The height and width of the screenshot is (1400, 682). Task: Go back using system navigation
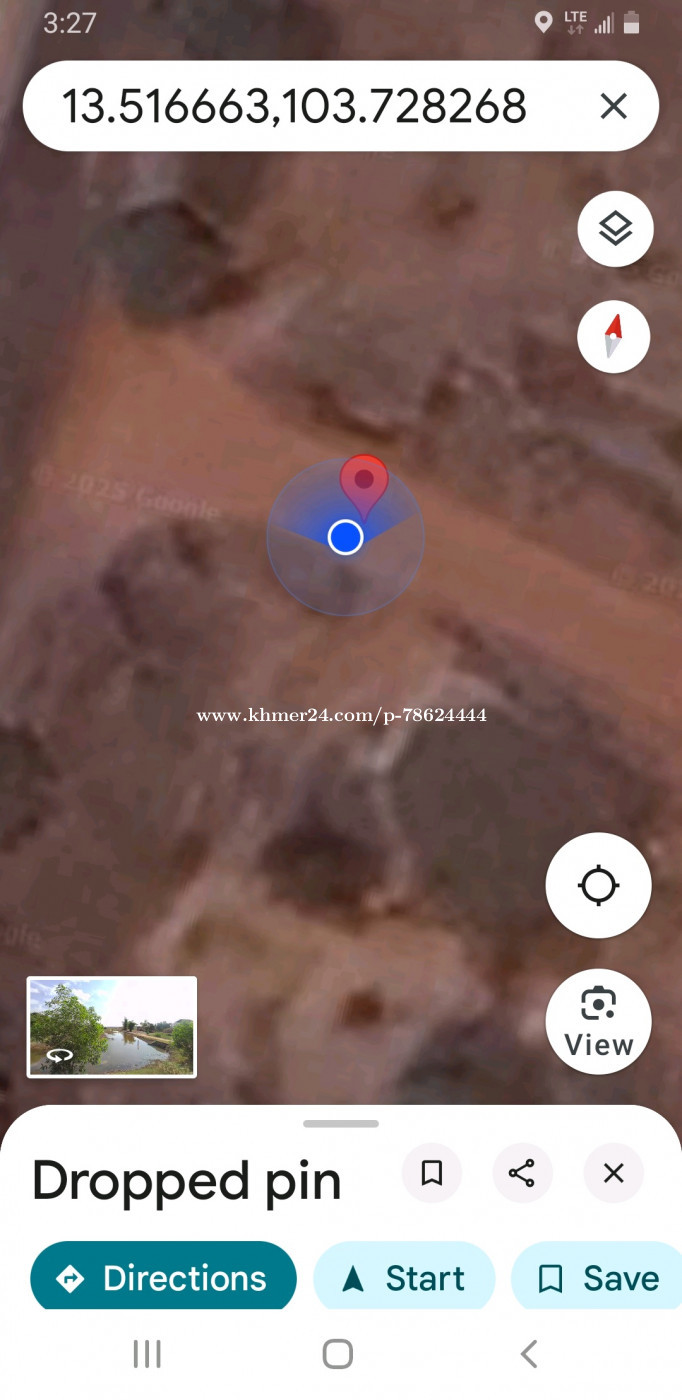point(529,1354)
